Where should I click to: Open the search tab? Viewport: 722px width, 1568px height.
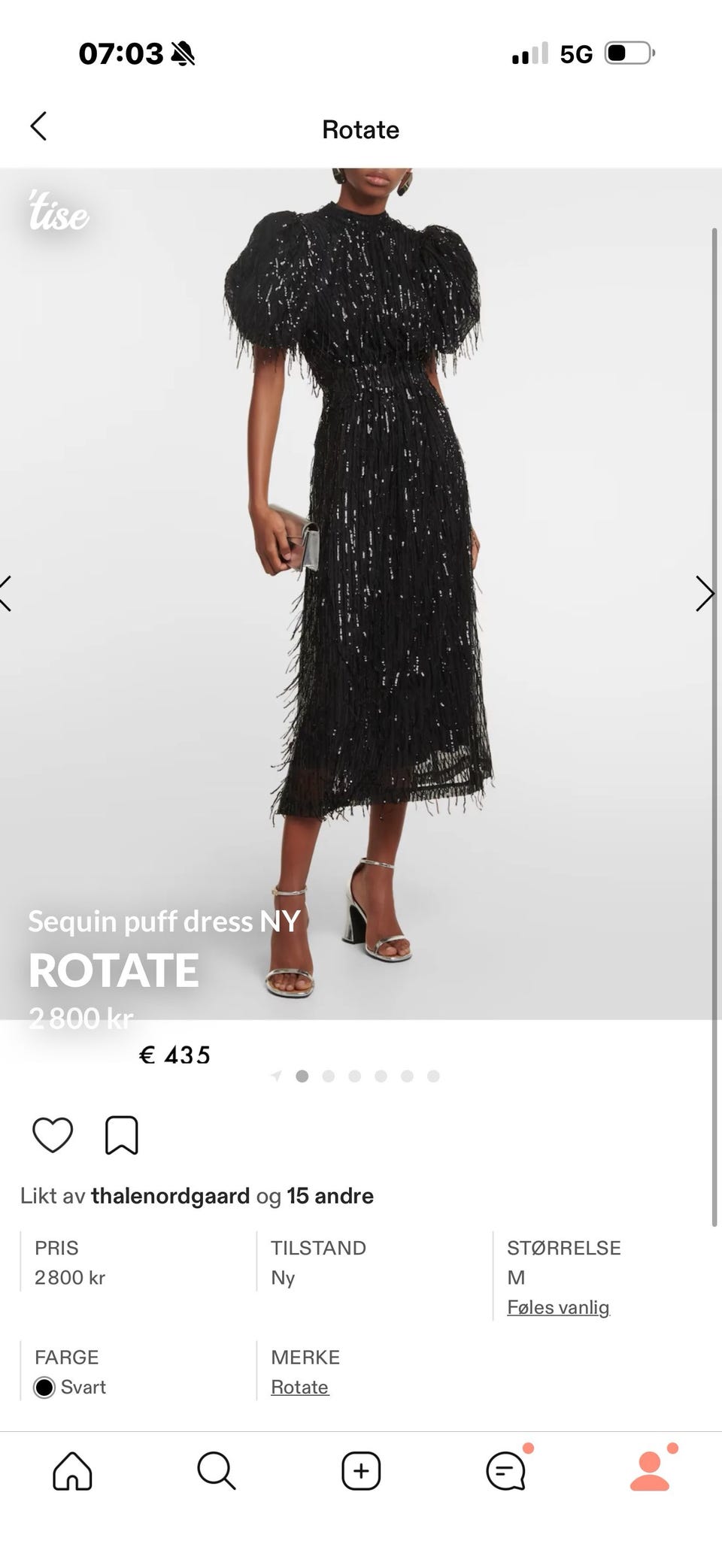tap(217, 1470)
